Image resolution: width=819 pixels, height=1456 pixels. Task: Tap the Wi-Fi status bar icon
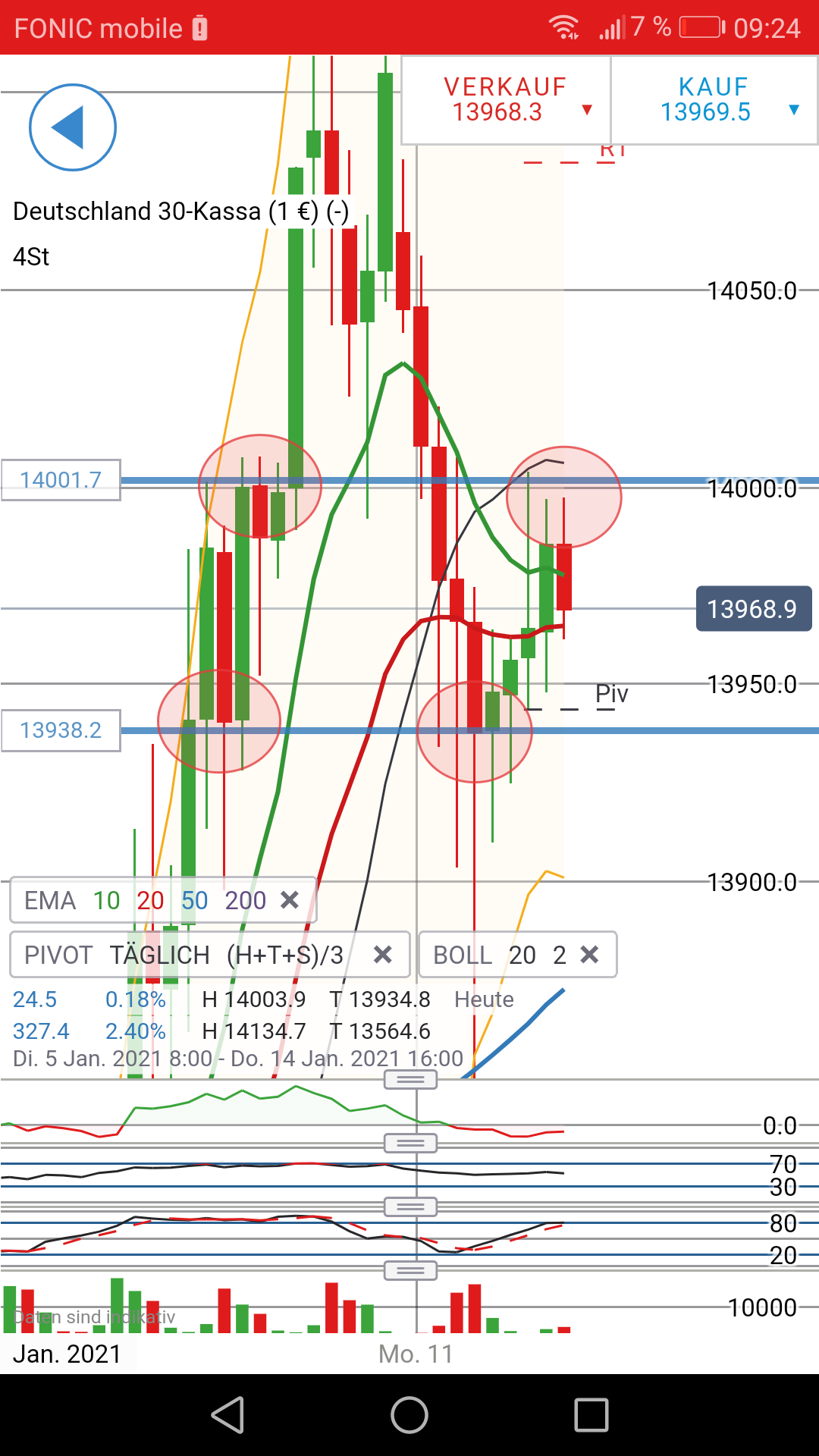click(x=565, y=27)
